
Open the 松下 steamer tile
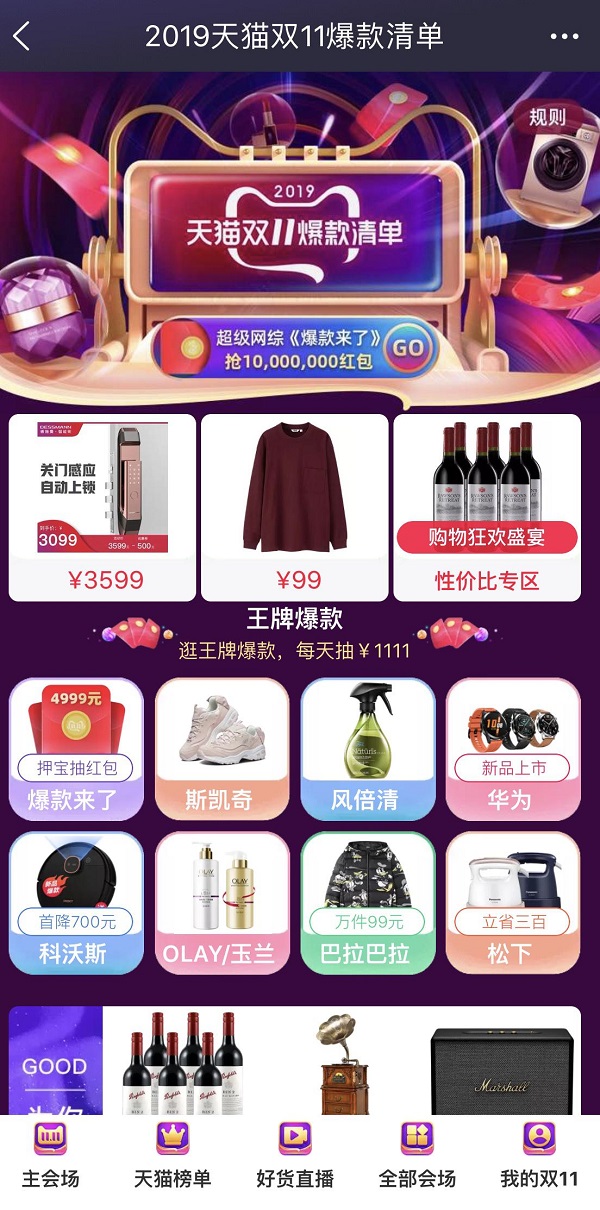(512, 902)
